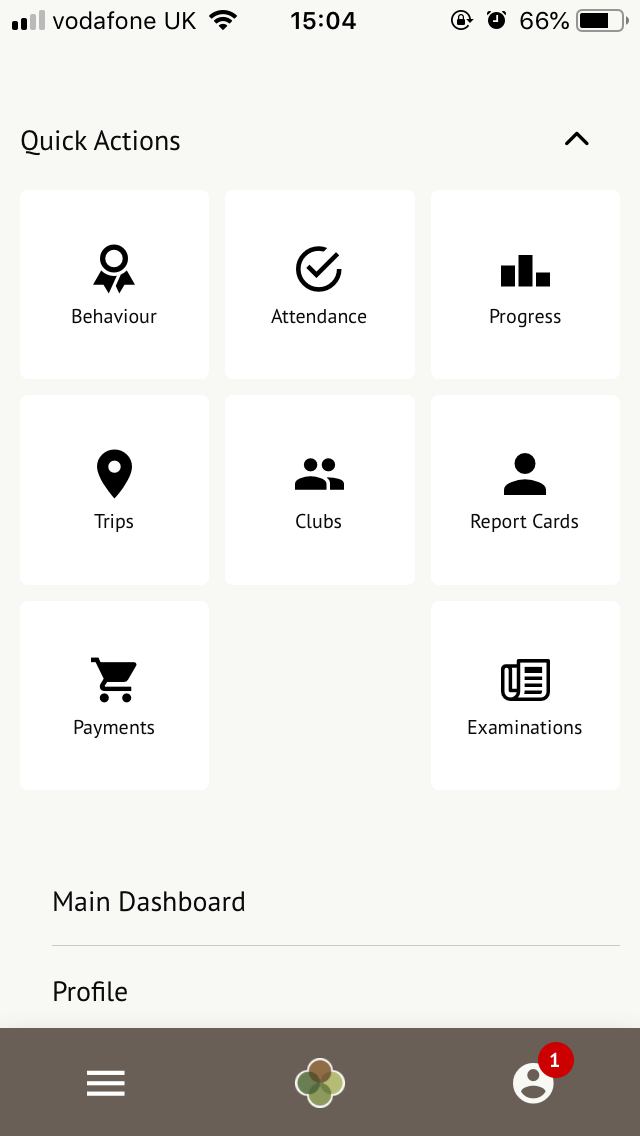Open the Examinations tile
This screenshot has height=1136, width=640.
point(525,695)
